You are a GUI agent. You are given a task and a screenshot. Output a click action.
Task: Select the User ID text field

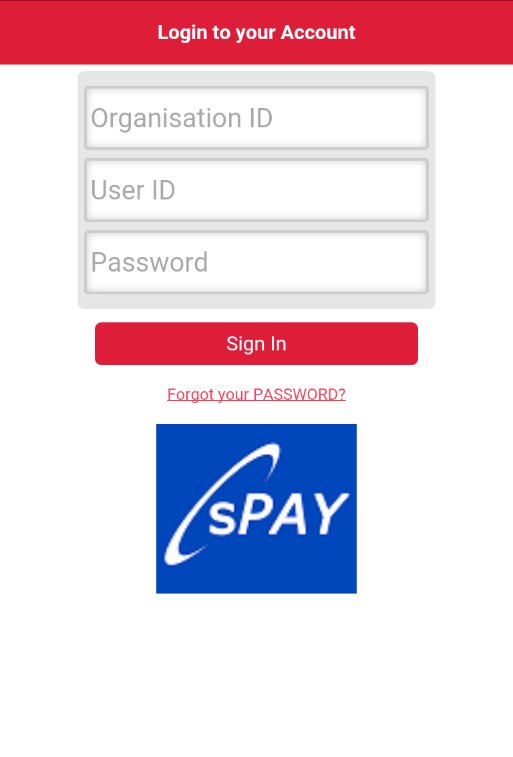pos(256,190)
